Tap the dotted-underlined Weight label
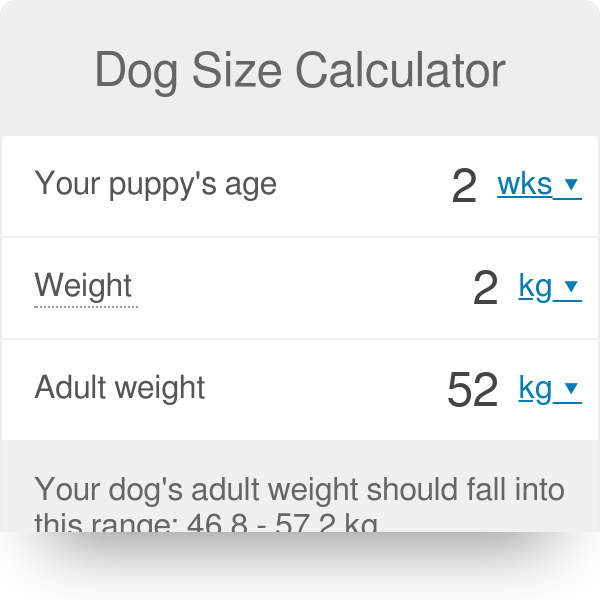Viewport: 600px width, 600px height. (84, 286)
